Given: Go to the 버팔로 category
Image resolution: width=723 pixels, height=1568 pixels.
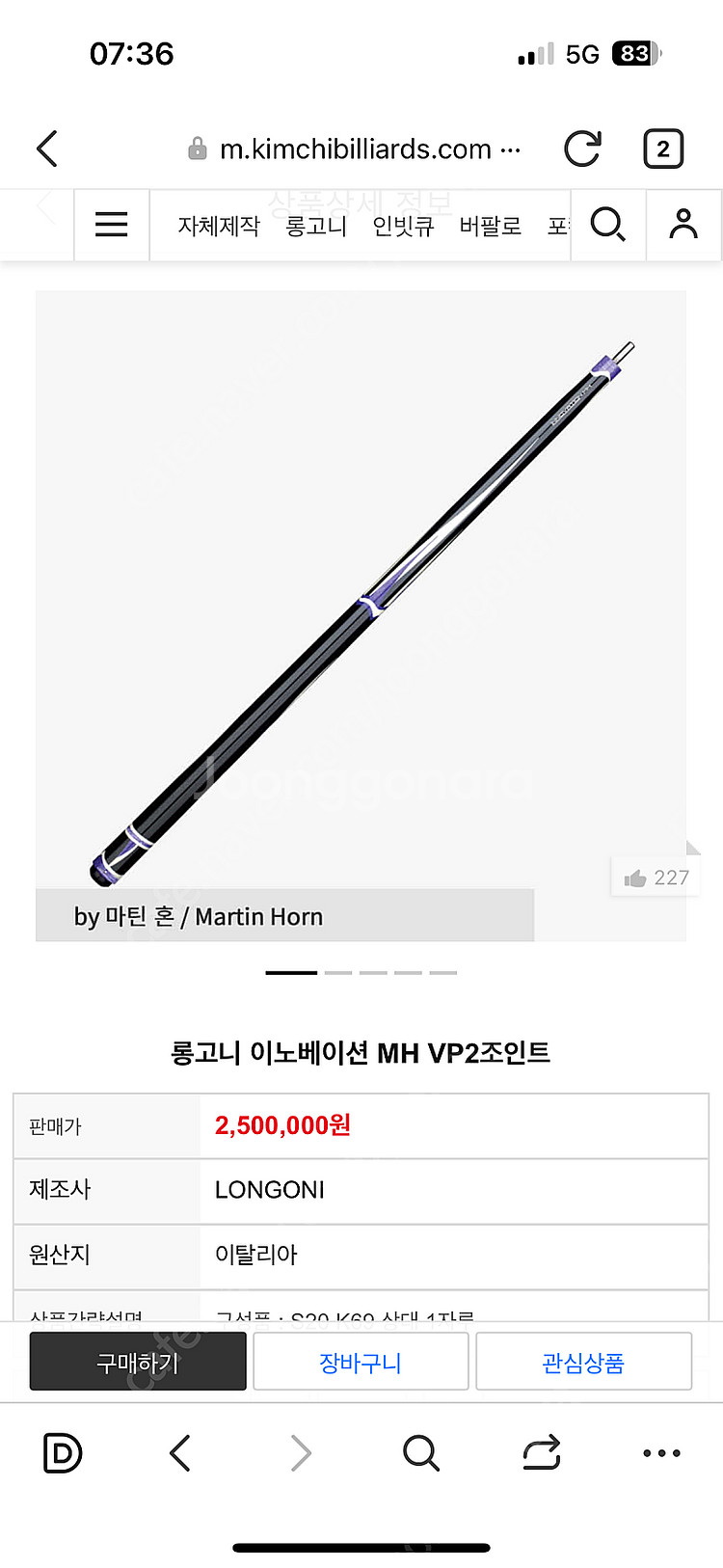Looking at the screenshot, I should [x=490, y=226].
